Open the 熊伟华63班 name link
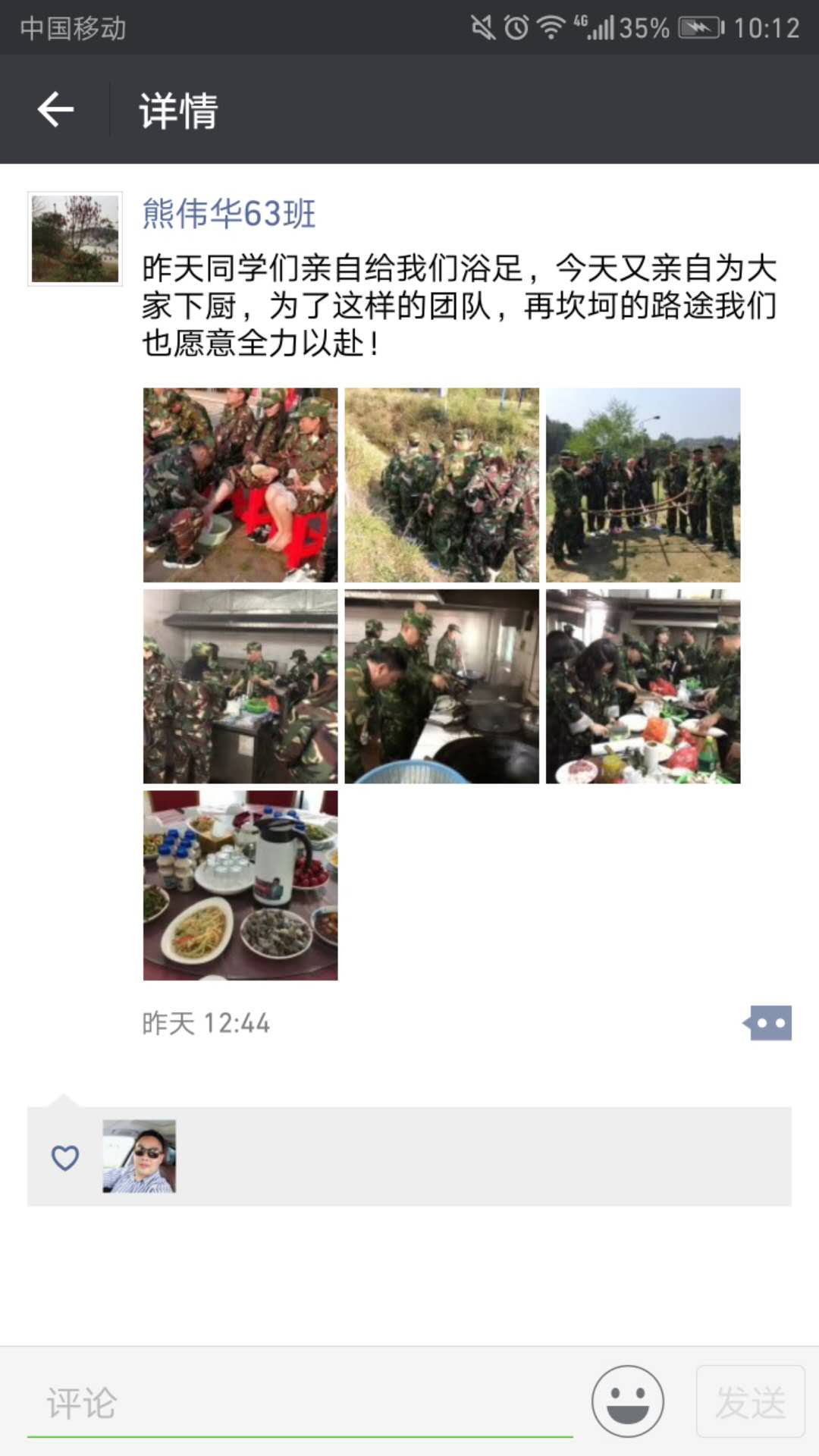The width and height of the screenshot is (819, 1456). pyautogui.click(x=228, y=213)
